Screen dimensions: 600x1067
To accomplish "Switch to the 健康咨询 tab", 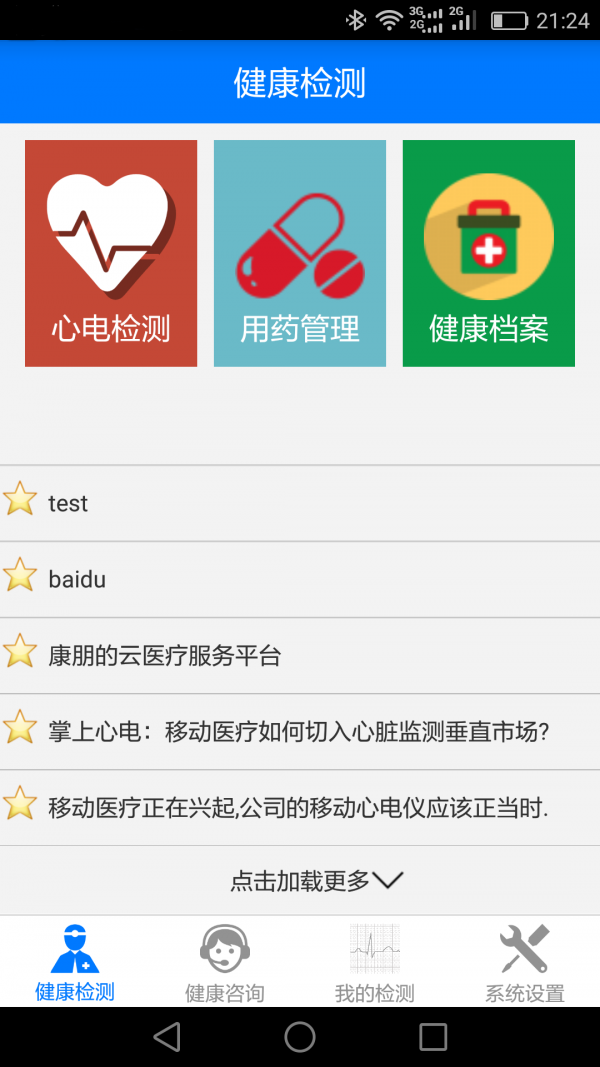I will click(225, 962).
